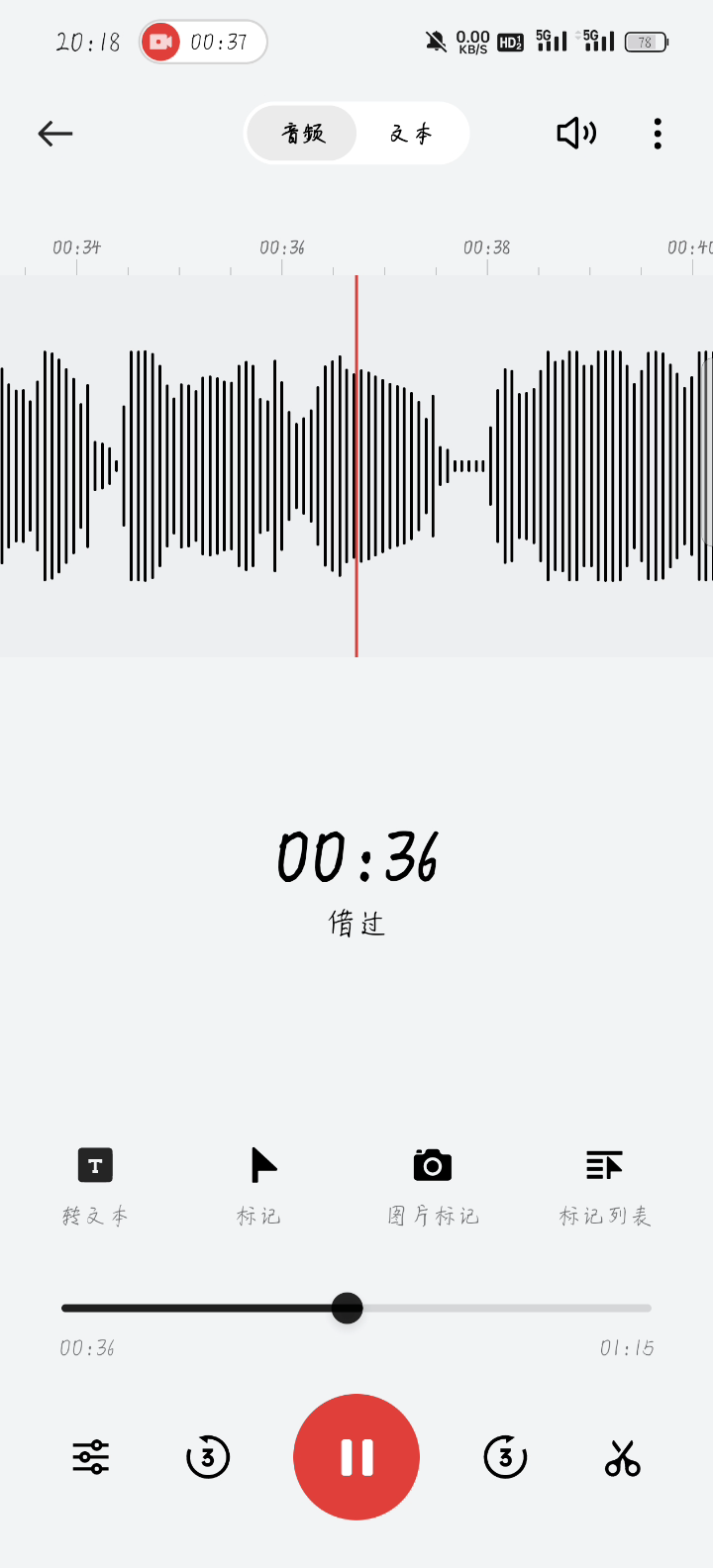Switch to the 文本 tab

tap(411, 134)
